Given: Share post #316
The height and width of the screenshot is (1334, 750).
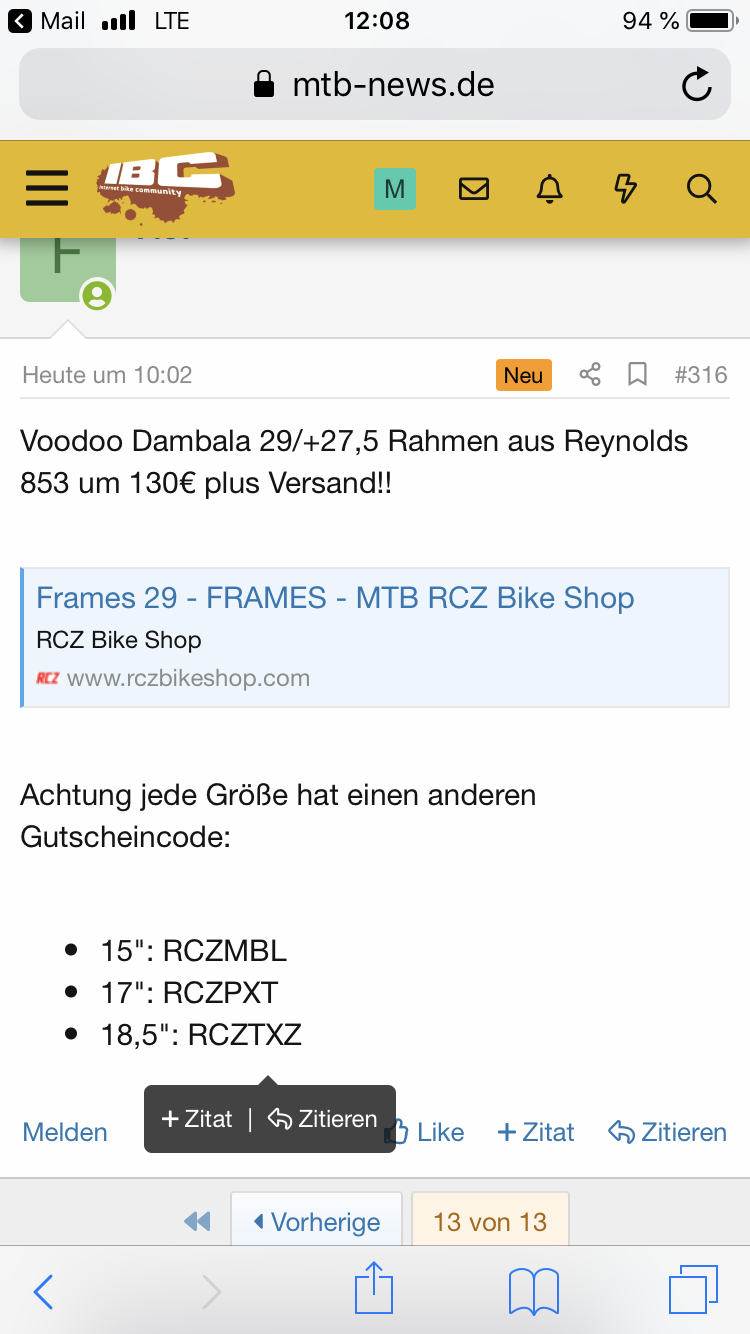Looking at the screenshot, I should point(590,375).
